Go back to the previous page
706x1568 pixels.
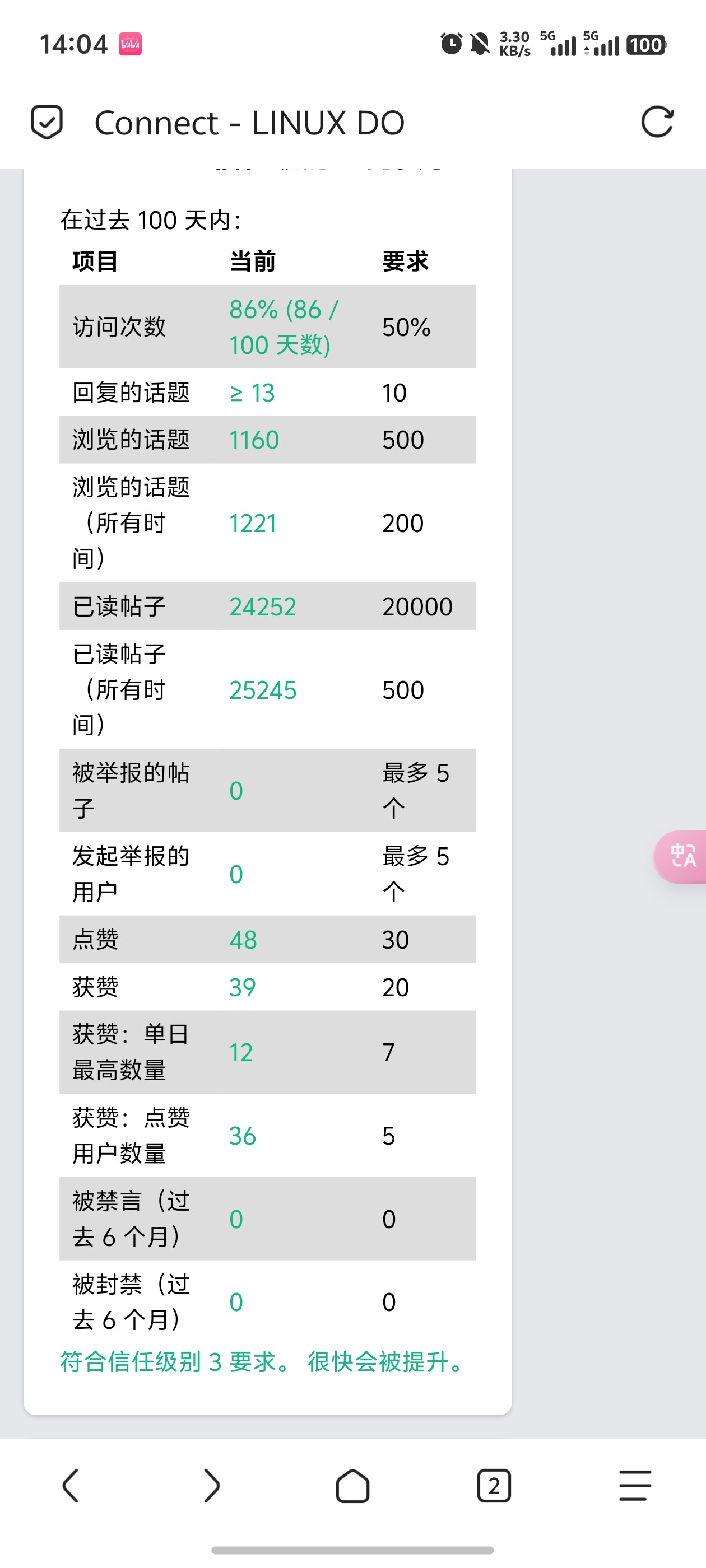[x=71, y=1485]
